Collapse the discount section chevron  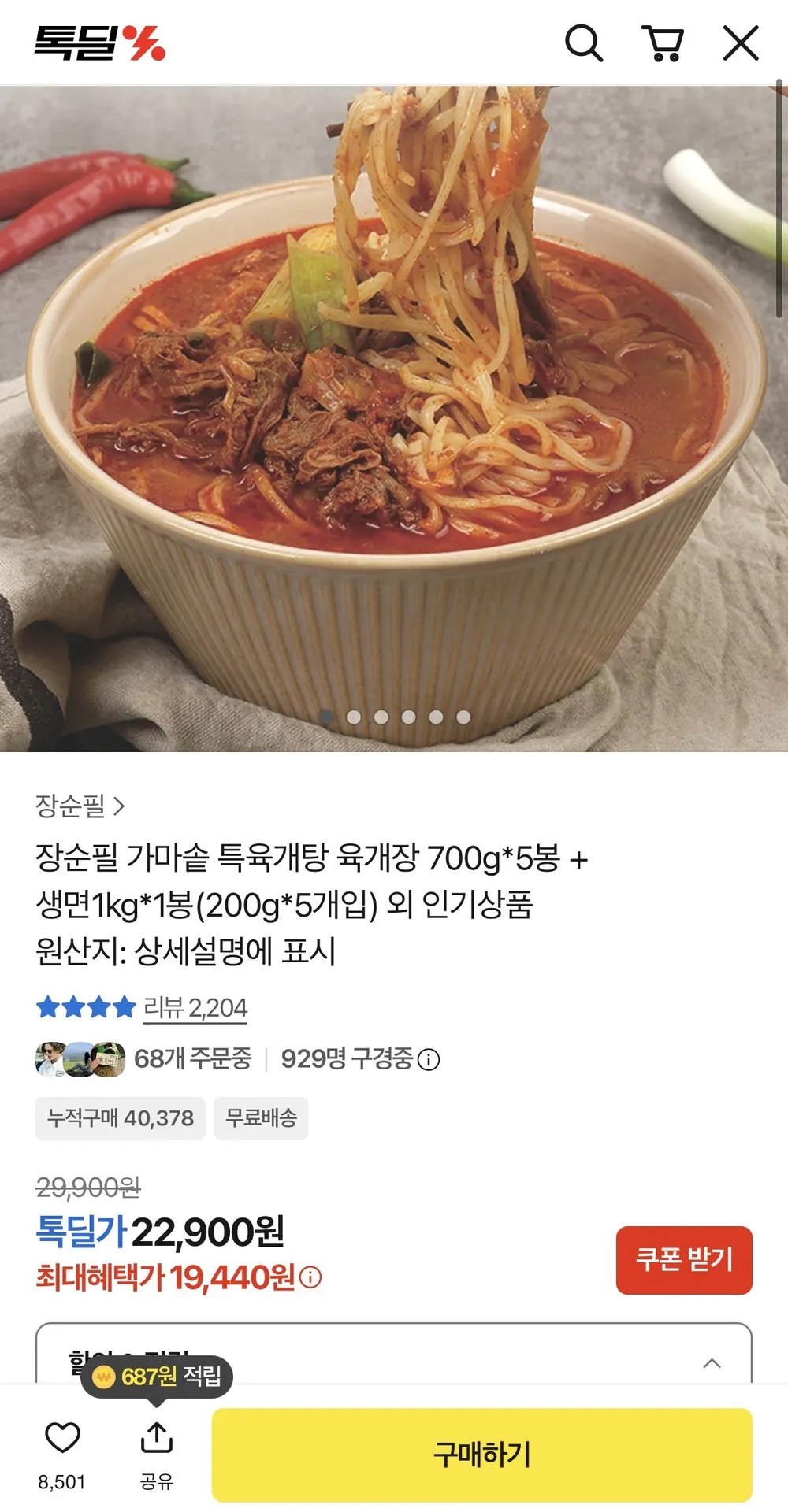point(712,1363)
